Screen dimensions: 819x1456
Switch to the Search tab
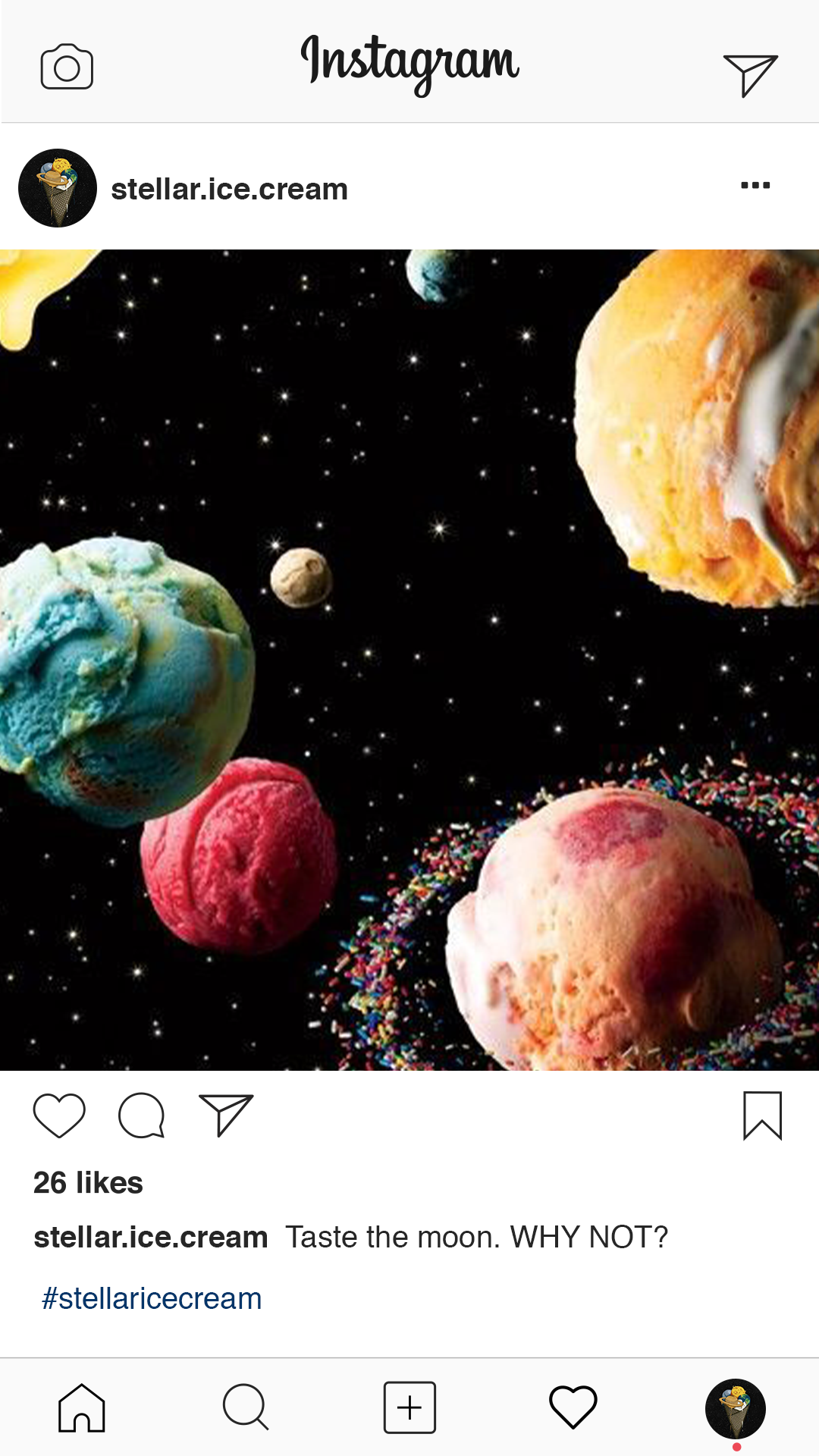pos(246,1407)
